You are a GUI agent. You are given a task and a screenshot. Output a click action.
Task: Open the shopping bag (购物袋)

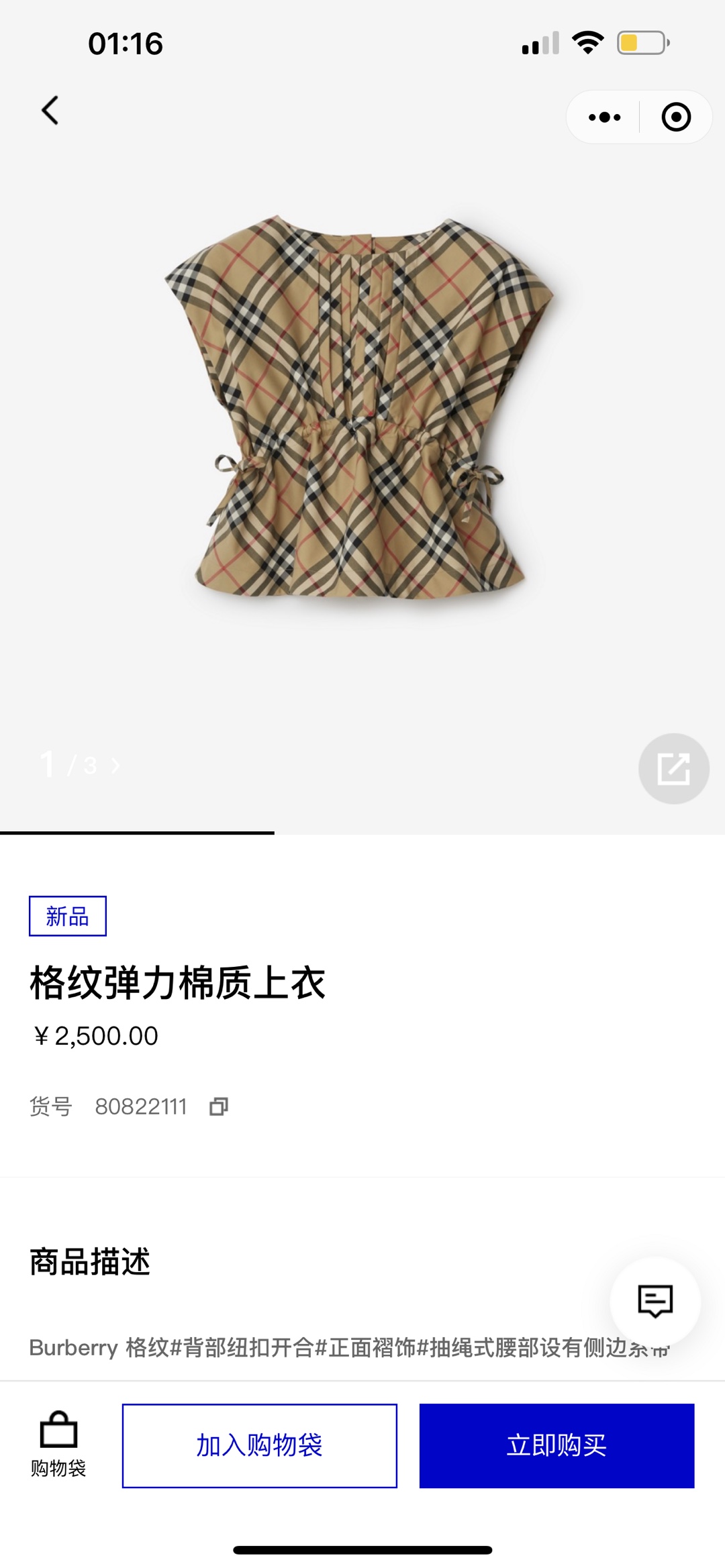58,1445
